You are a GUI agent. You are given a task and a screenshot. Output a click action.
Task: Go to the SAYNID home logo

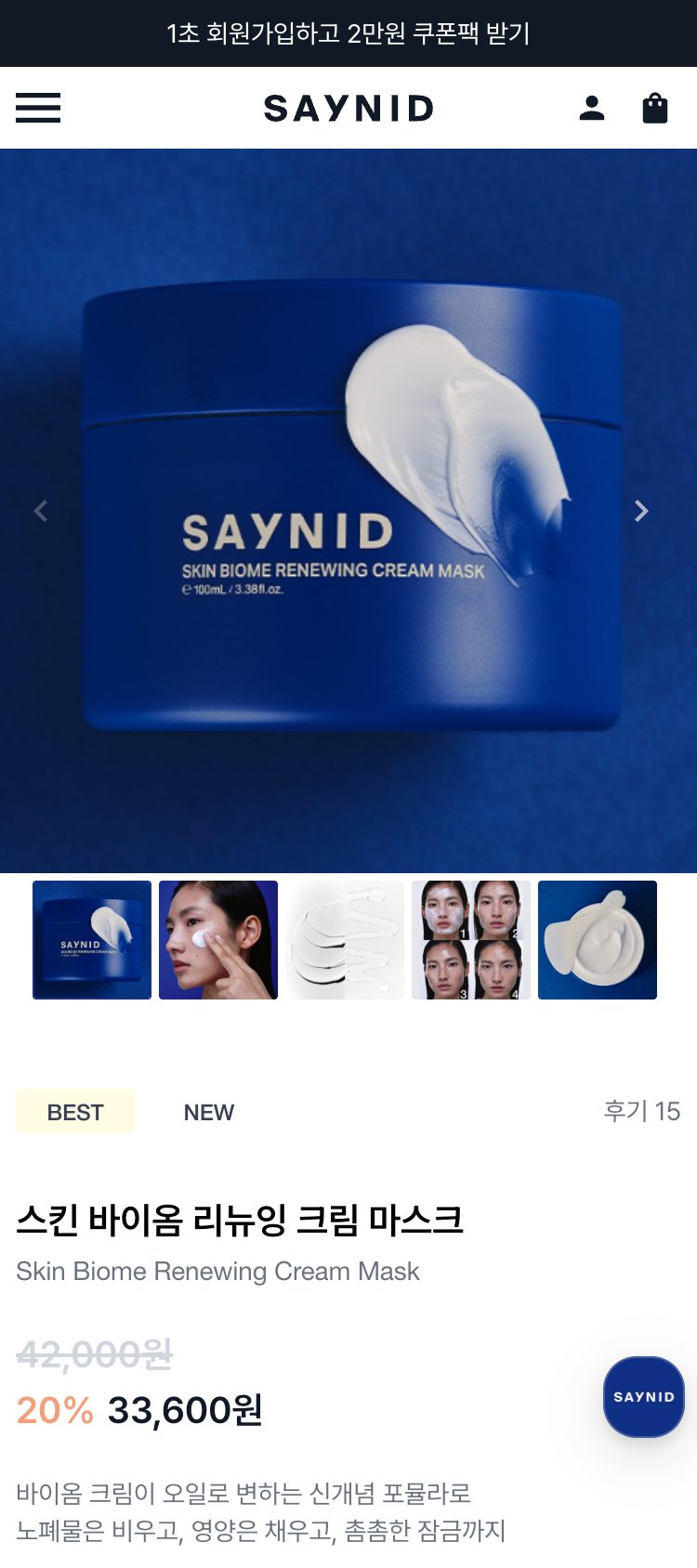click(x=348, y=109)
